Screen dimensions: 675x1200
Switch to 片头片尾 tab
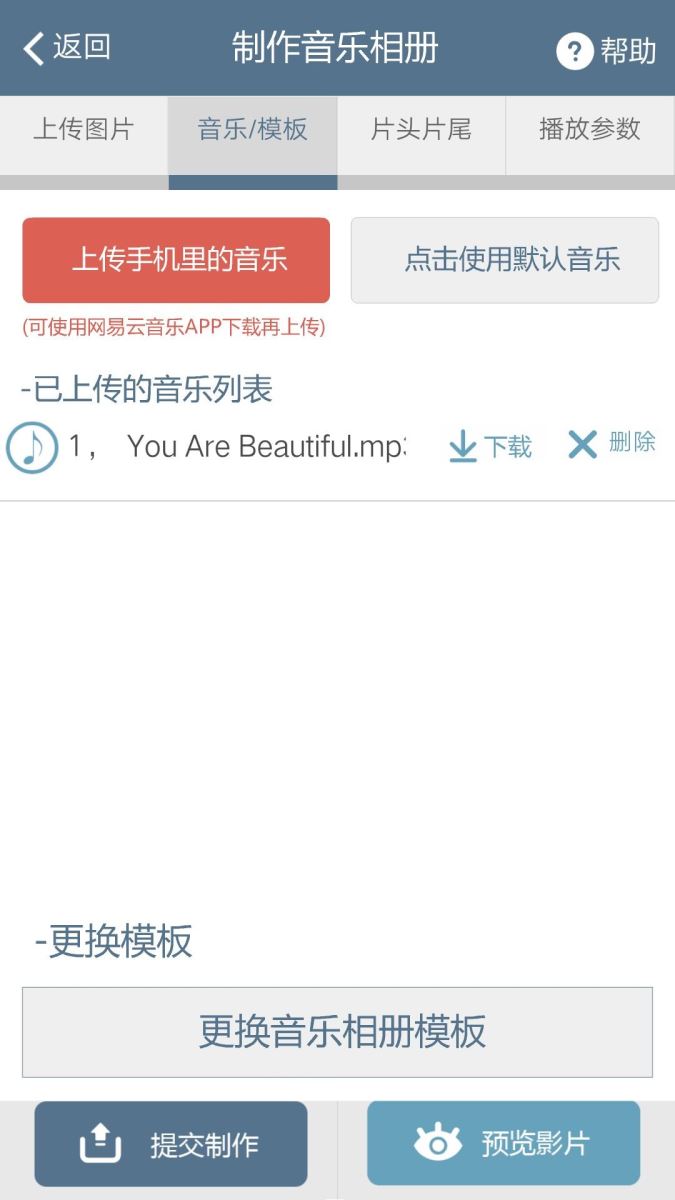(x=421, y=129)
